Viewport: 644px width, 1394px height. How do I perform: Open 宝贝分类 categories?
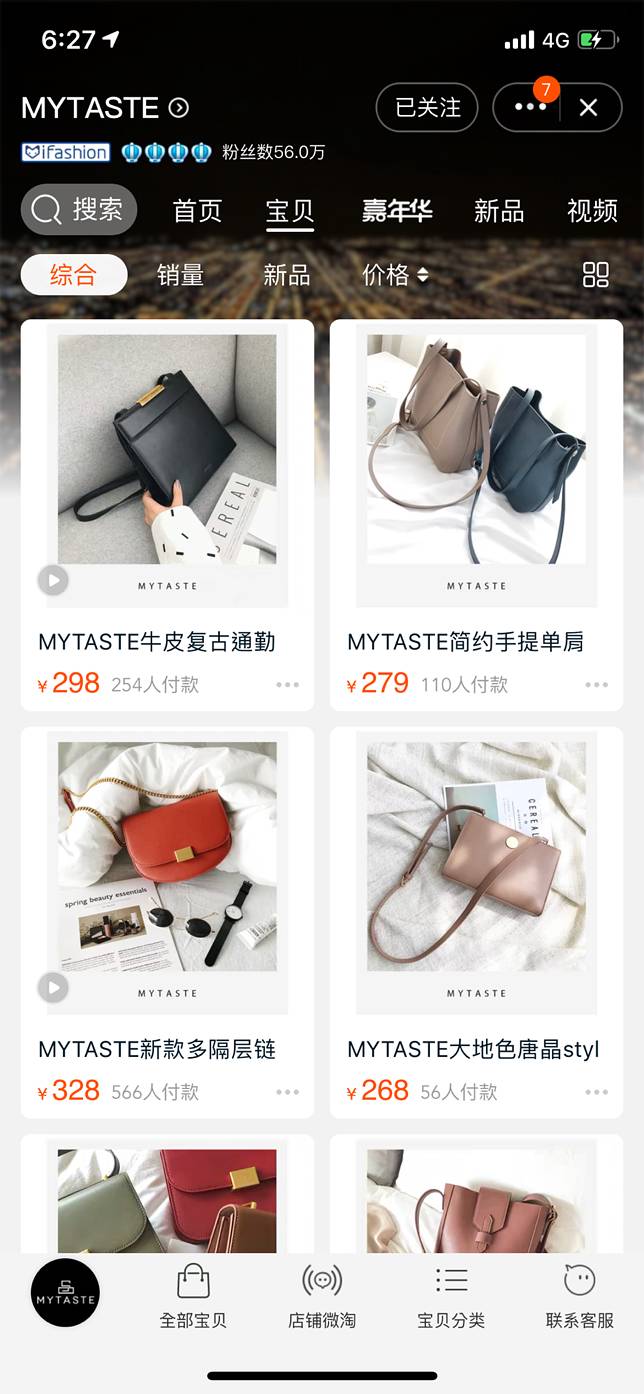[451, 1294]
